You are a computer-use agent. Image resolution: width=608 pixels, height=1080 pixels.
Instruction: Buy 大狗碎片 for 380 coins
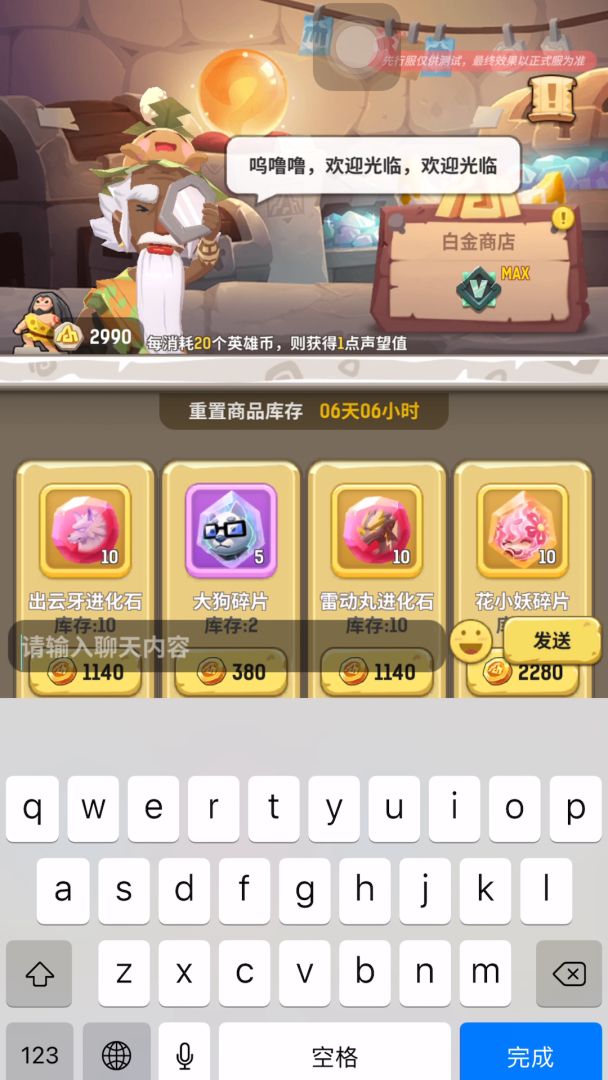[x=231, y=672]
